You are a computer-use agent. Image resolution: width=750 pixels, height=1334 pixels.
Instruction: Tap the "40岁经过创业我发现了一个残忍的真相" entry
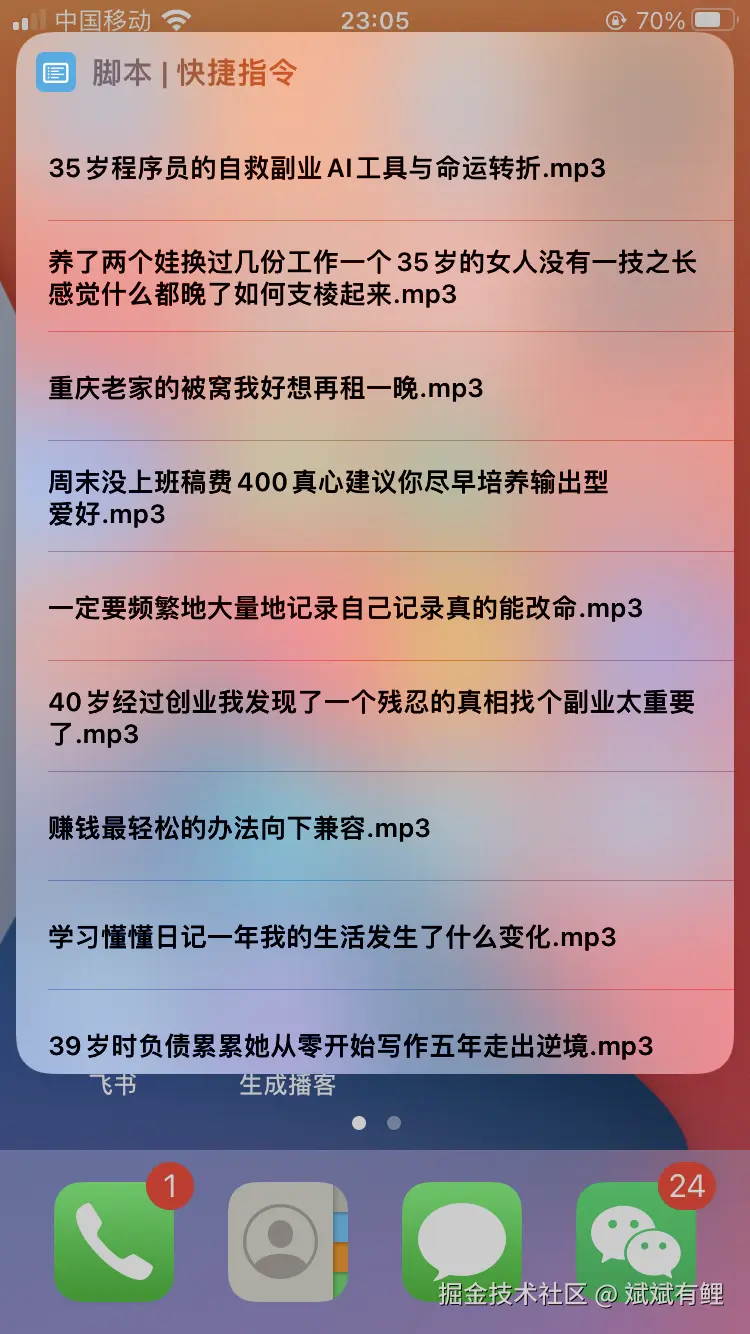372,717
